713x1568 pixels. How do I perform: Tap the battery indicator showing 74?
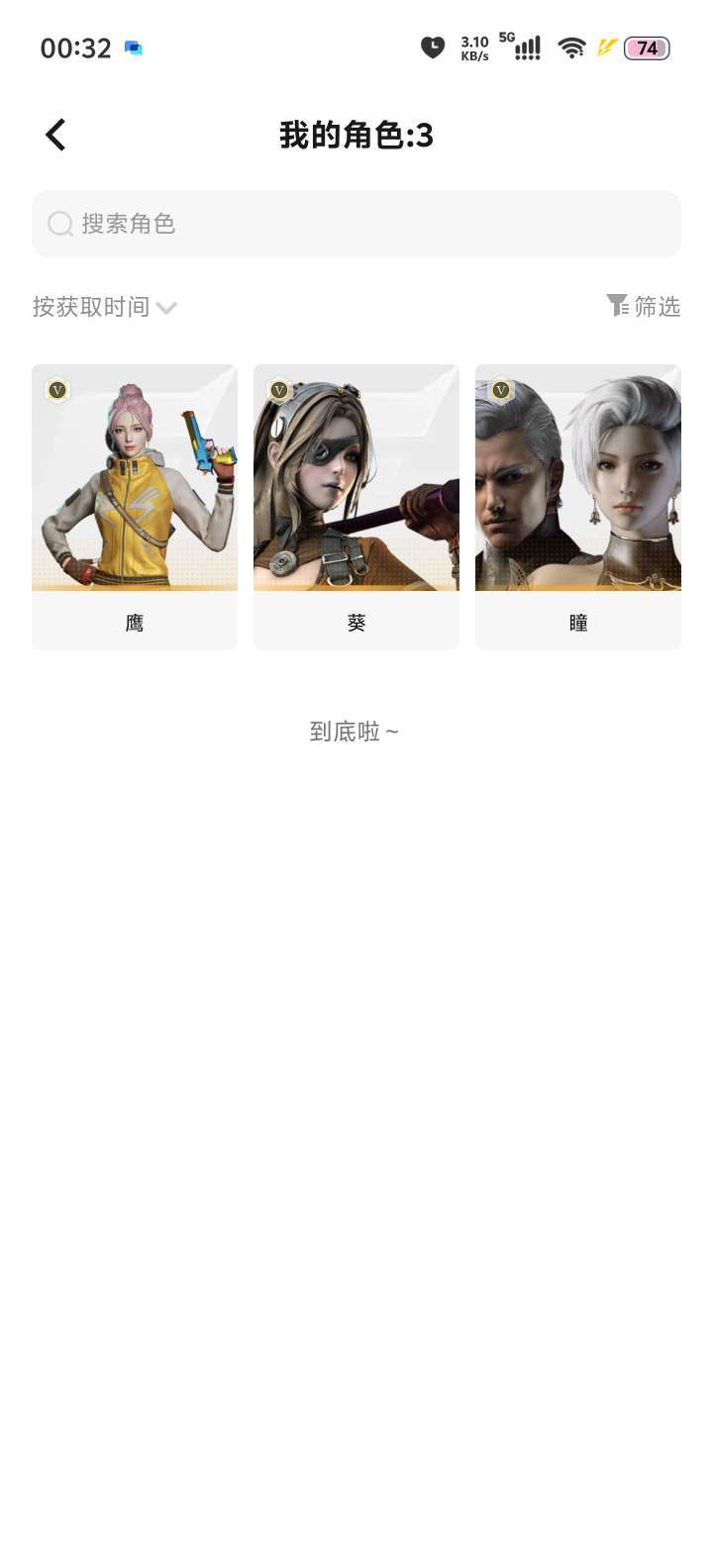tap(646, 48)
